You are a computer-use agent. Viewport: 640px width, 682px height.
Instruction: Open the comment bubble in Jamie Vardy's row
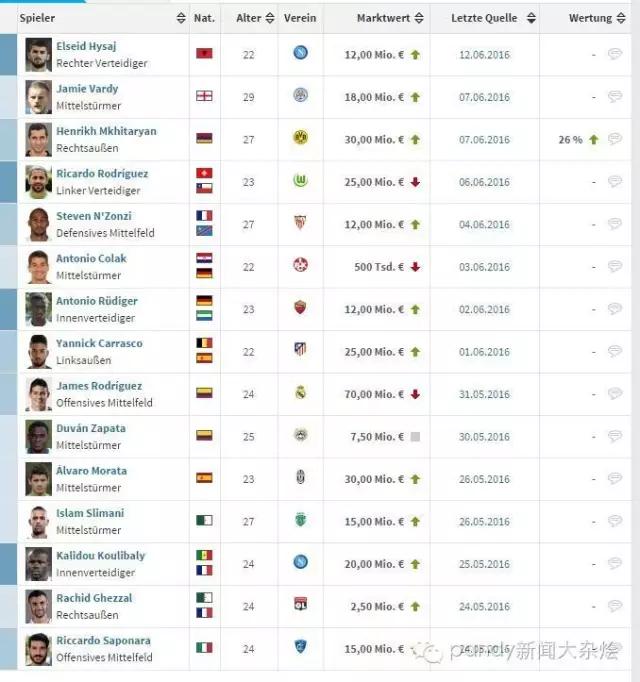point(614,97)
